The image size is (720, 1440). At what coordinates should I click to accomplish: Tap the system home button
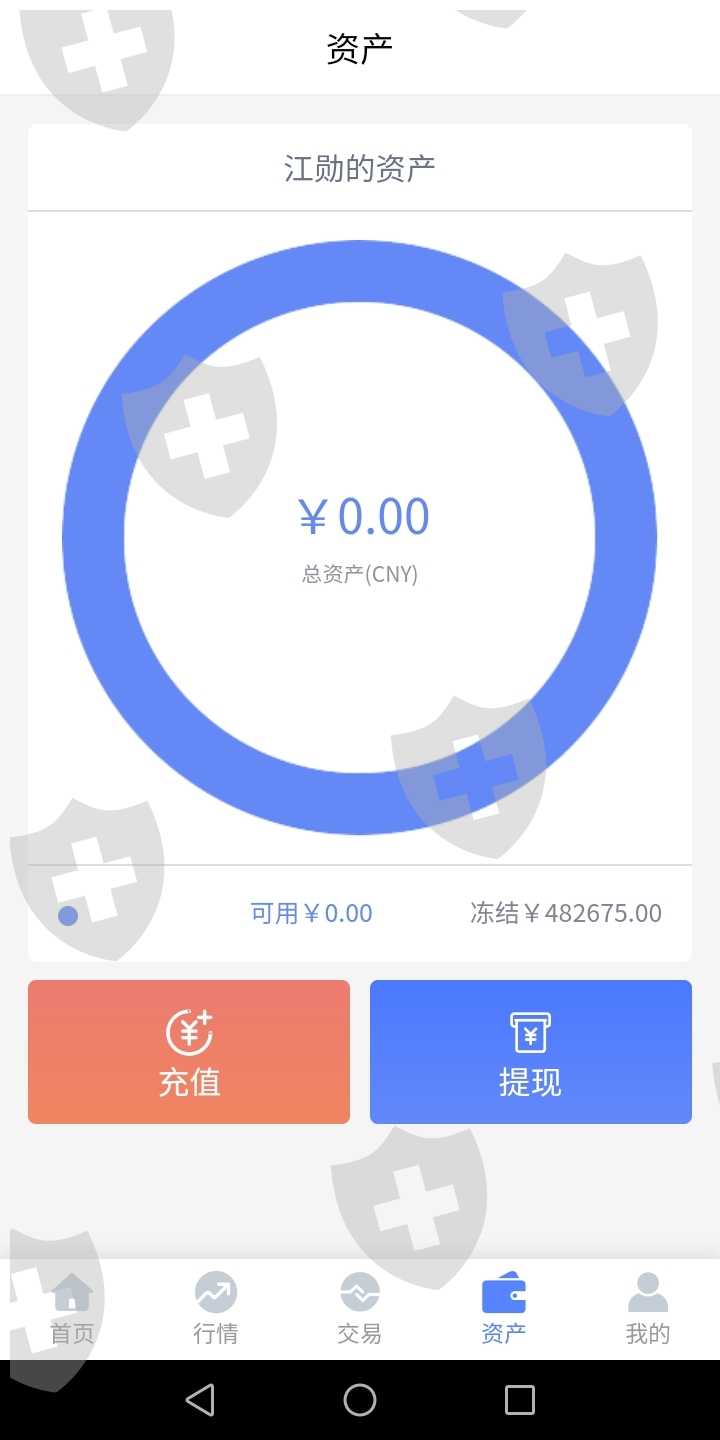[360, 1400]
